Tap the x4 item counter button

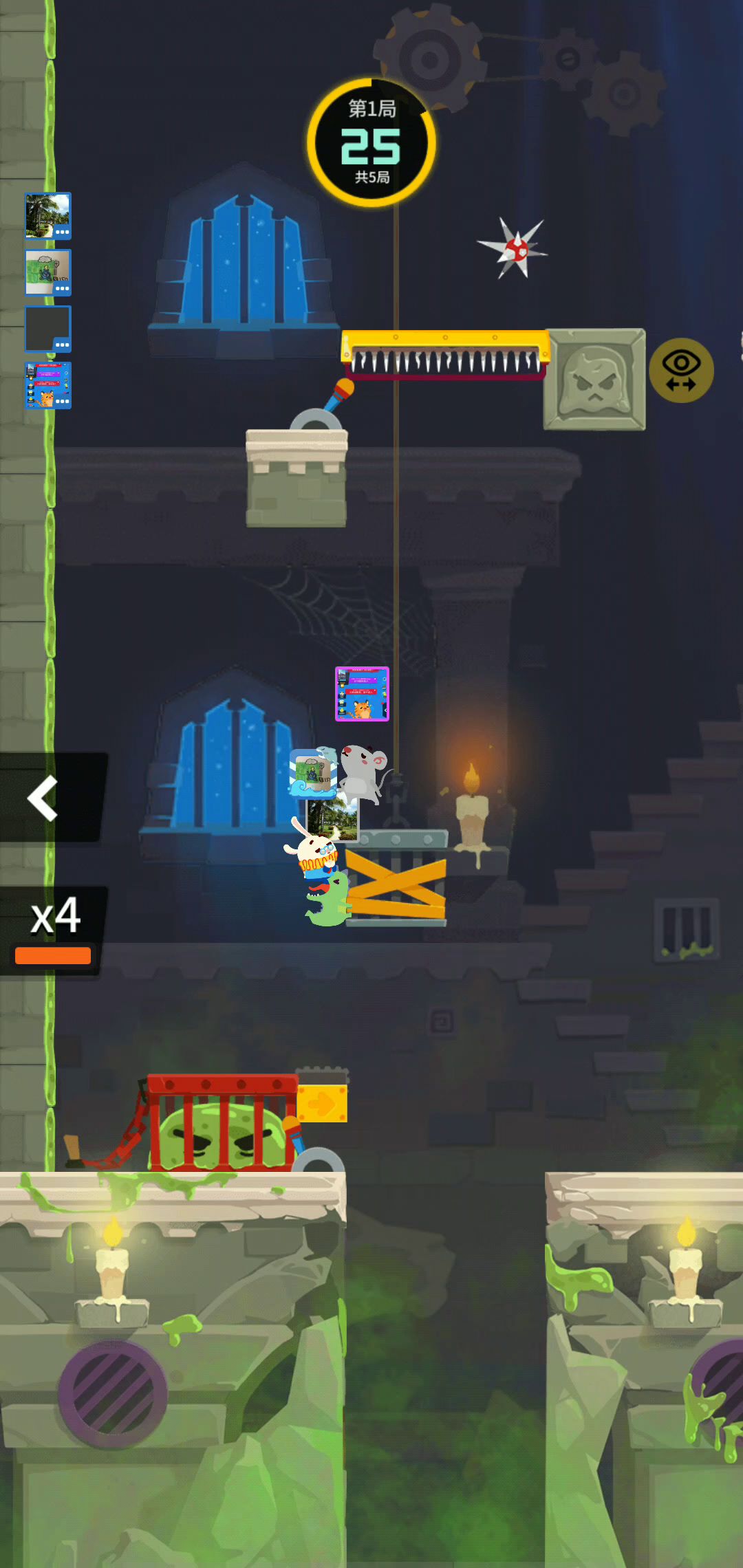pos(54,928)
